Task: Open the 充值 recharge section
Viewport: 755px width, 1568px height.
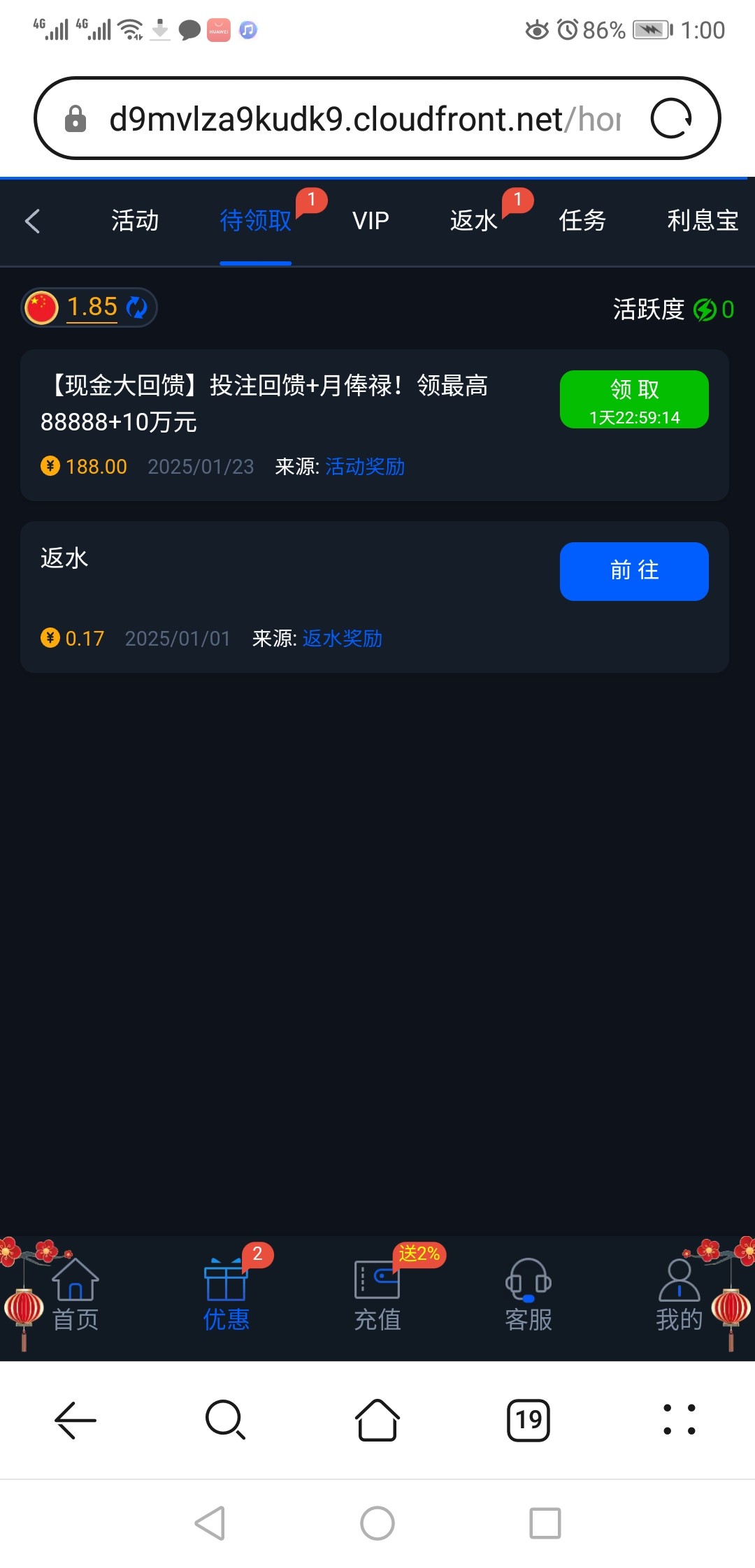Action: click(377, 1295)
